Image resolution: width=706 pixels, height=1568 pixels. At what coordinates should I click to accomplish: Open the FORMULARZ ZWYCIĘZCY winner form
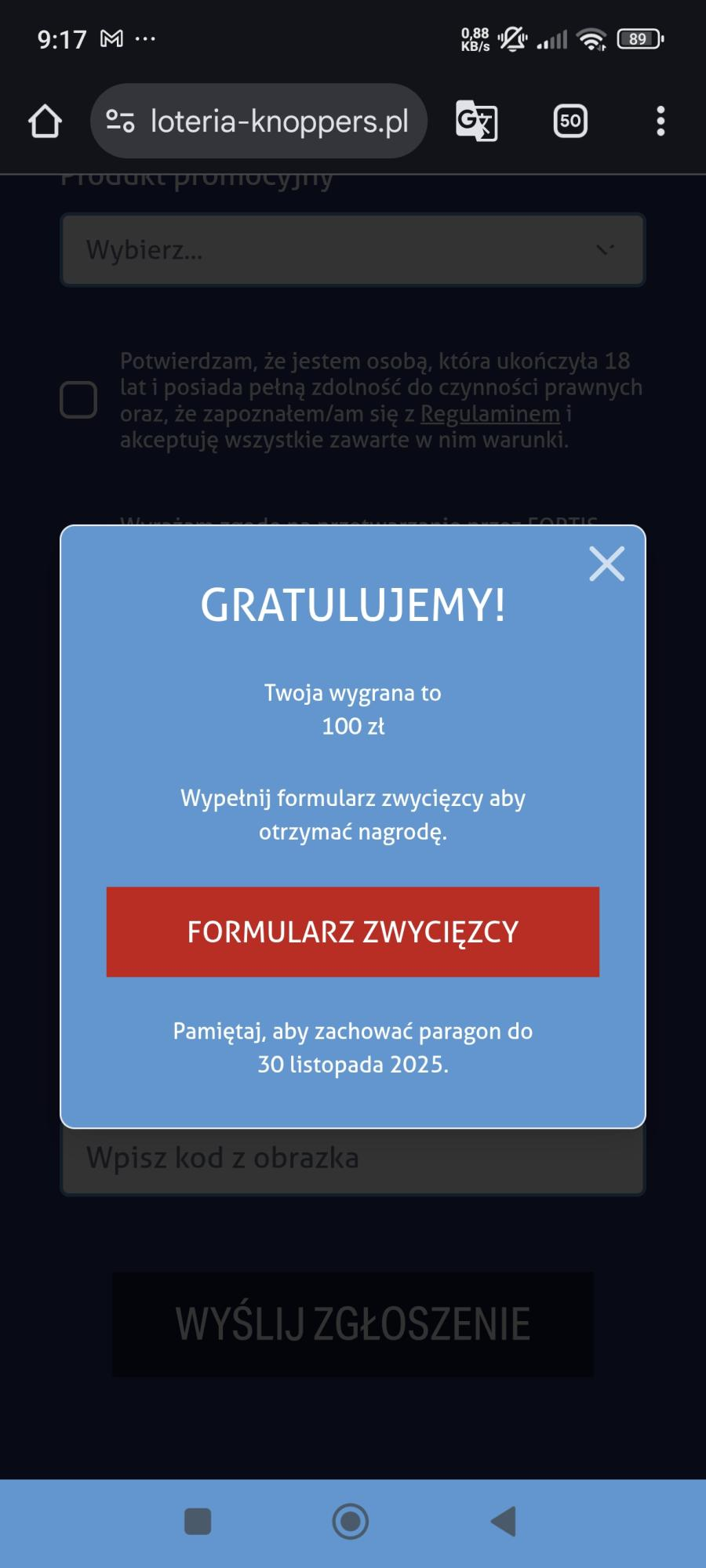click(x=353, y=931)
